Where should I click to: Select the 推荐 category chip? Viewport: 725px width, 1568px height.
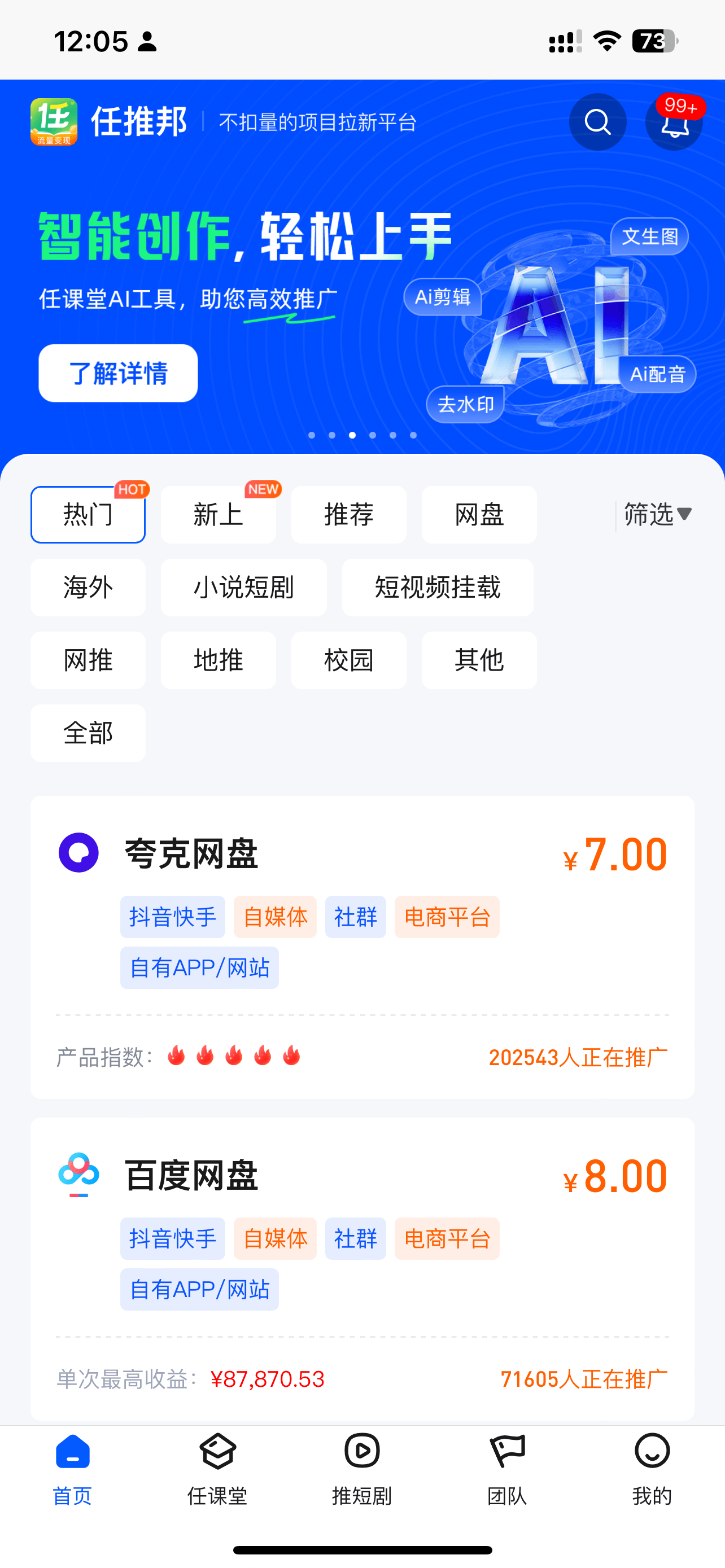click(348, 515)
